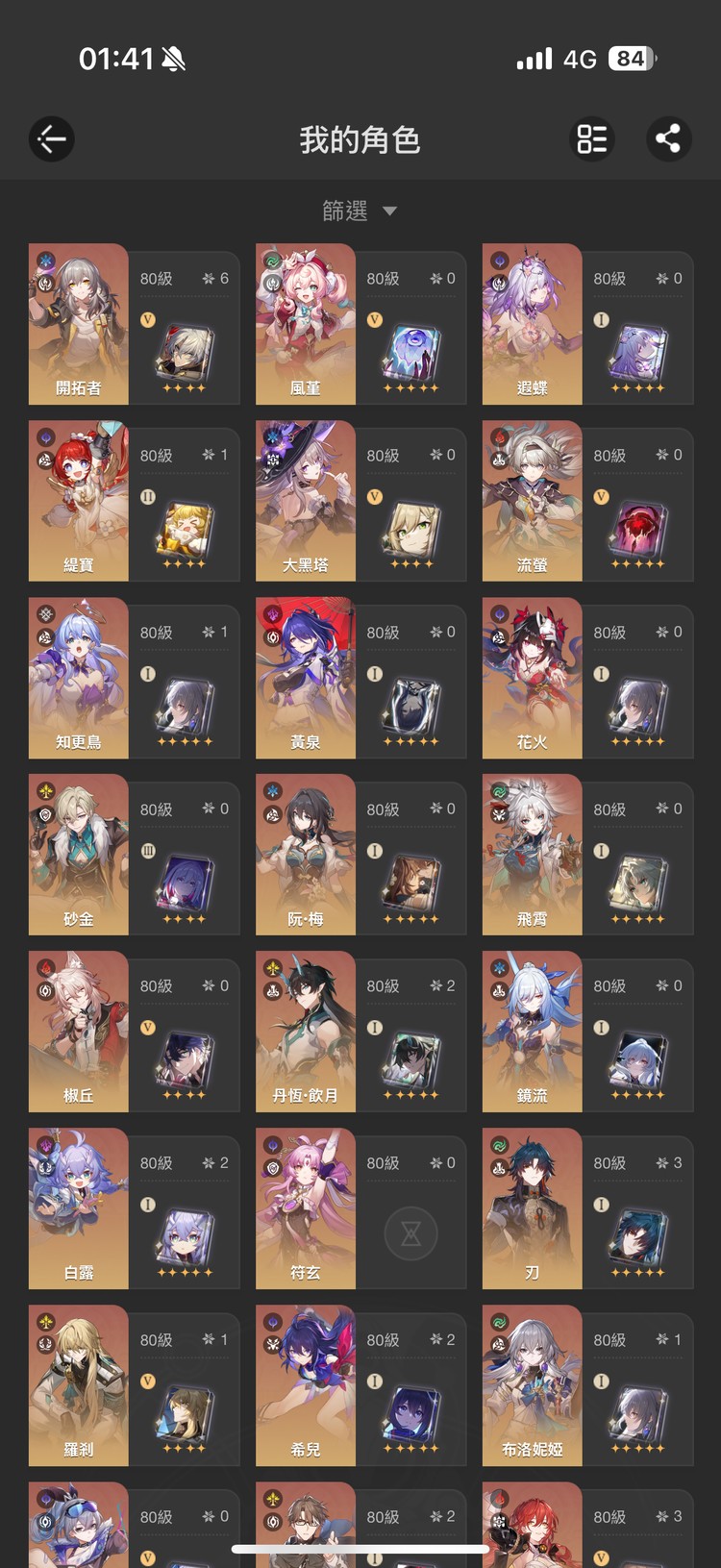Open the 阮·梅 character card

(360, 856)
